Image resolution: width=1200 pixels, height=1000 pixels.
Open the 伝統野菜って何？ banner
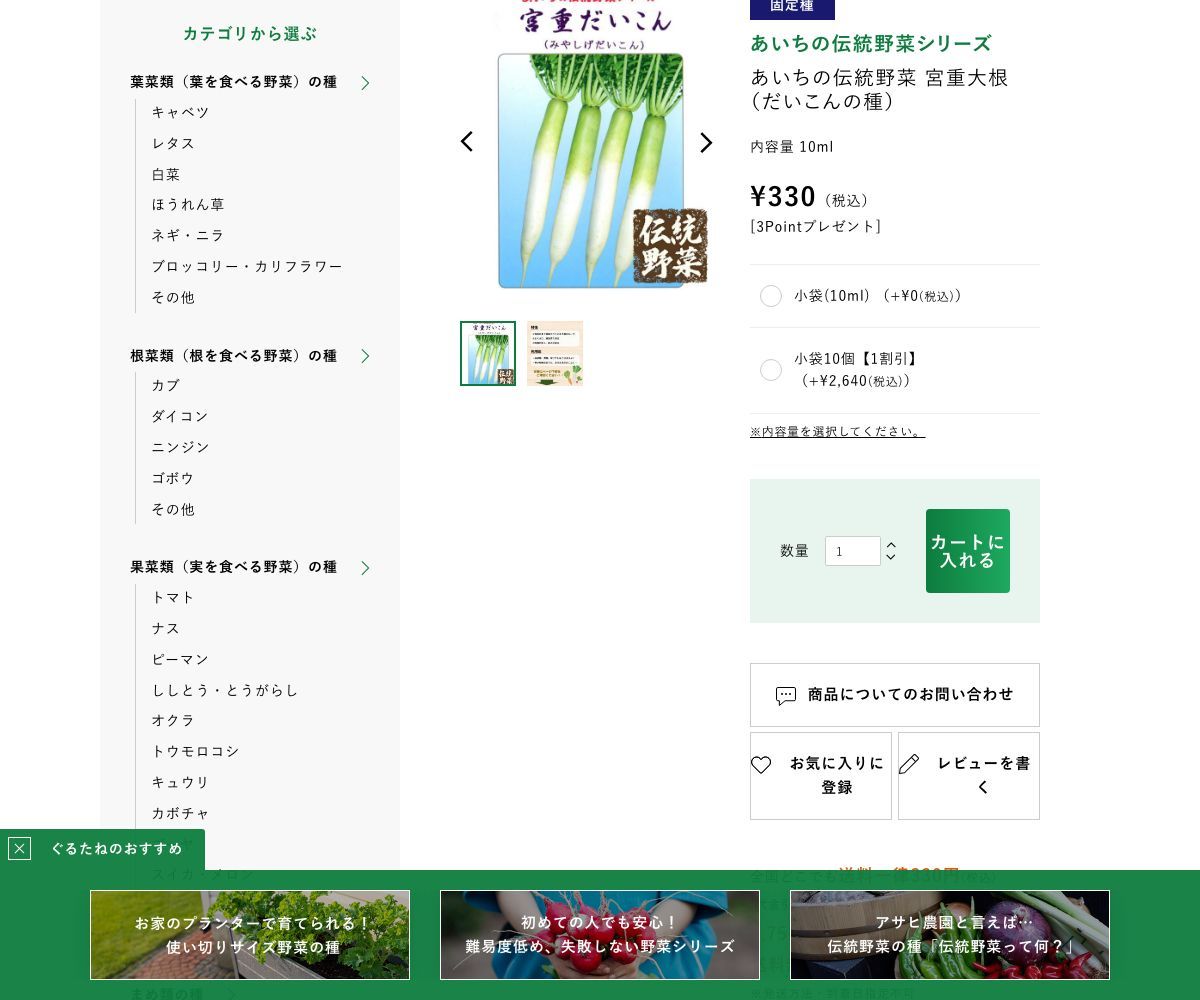tap(950, 935)
